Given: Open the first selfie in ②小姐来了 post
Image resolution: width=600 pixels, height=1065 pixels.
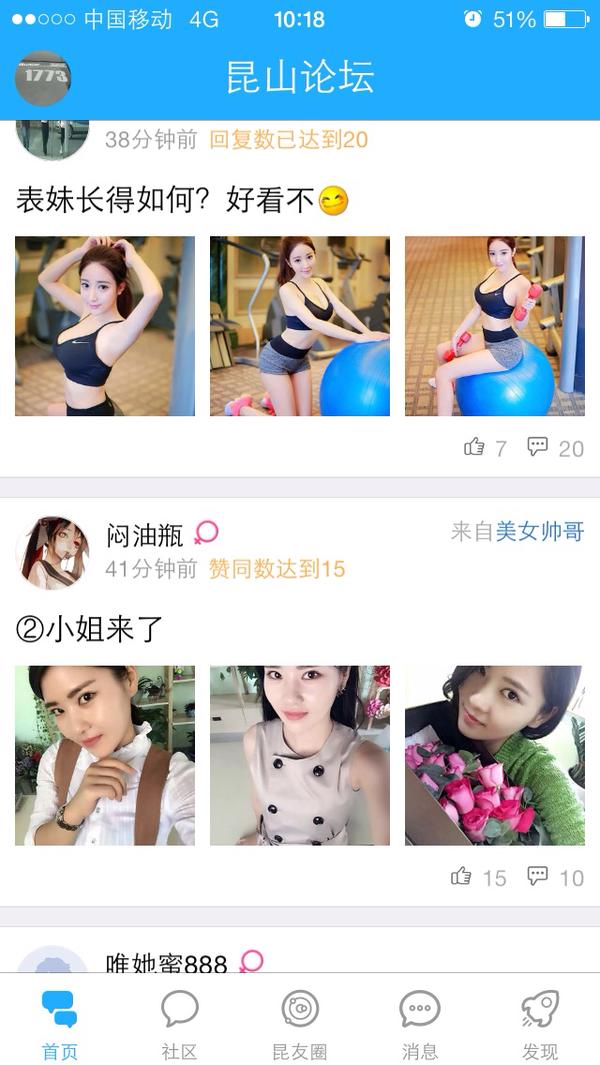Looking at the screenshot, I should click(x=105, y=756).
